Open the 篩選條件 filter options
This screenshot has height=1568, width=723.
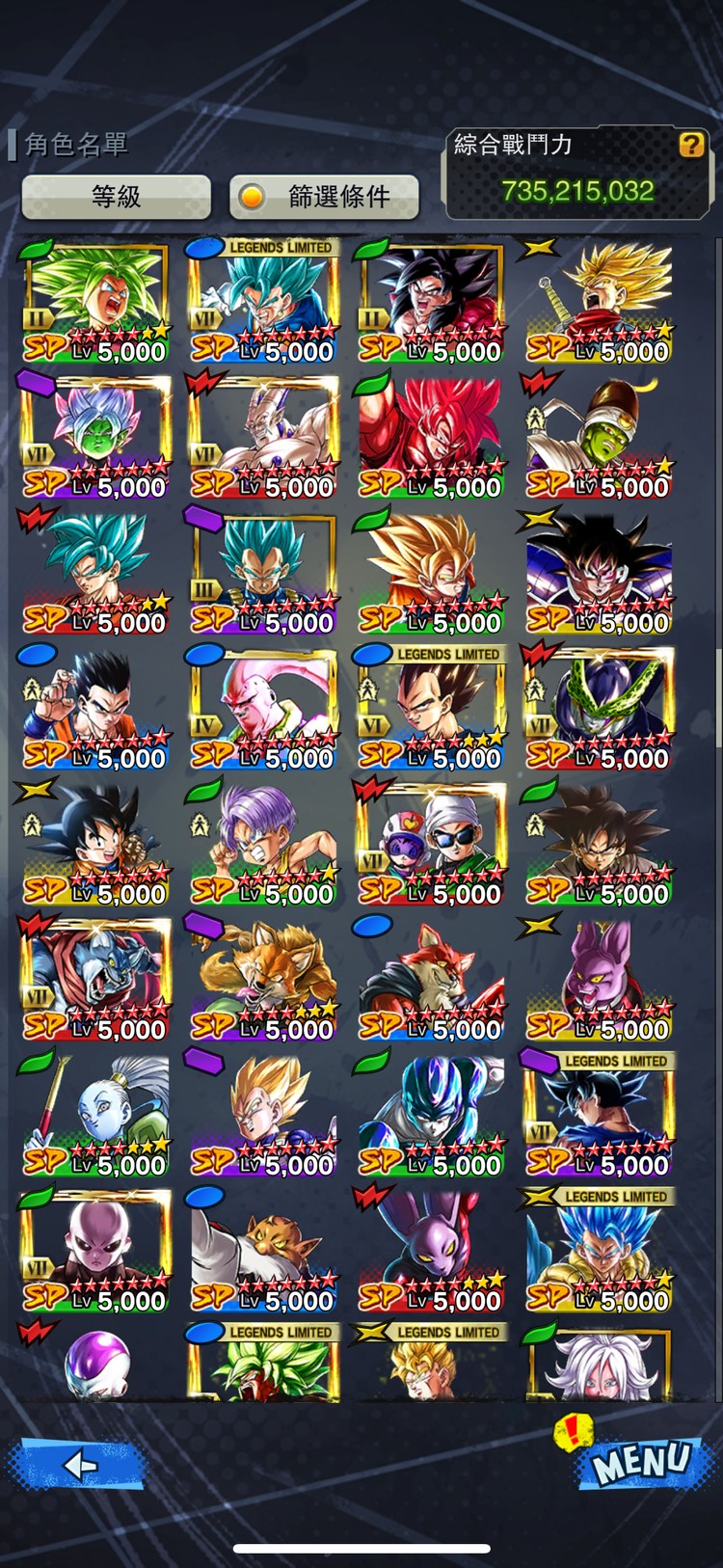pos(324,197)
